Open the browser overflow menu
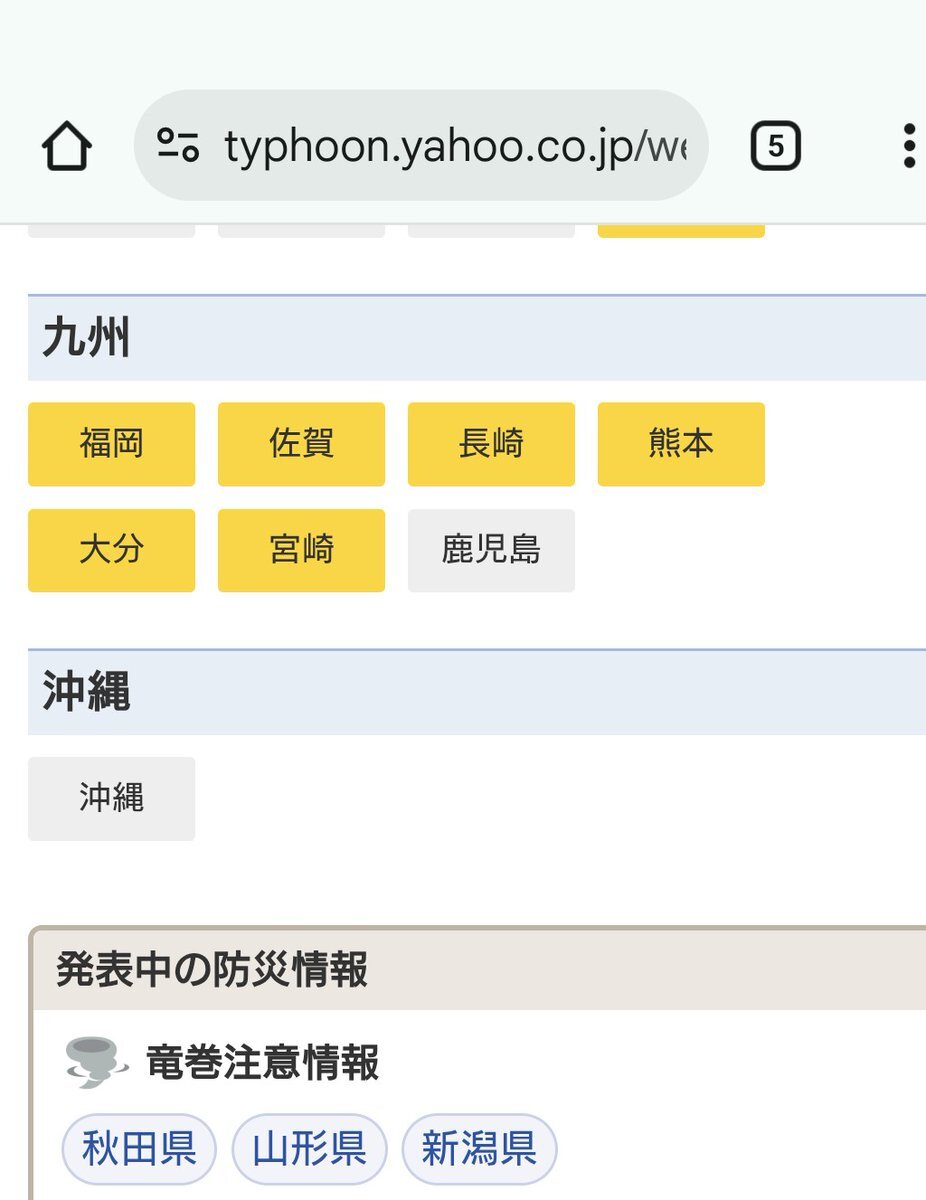This screenshot has width=926, height=1200. click(908, 147)
